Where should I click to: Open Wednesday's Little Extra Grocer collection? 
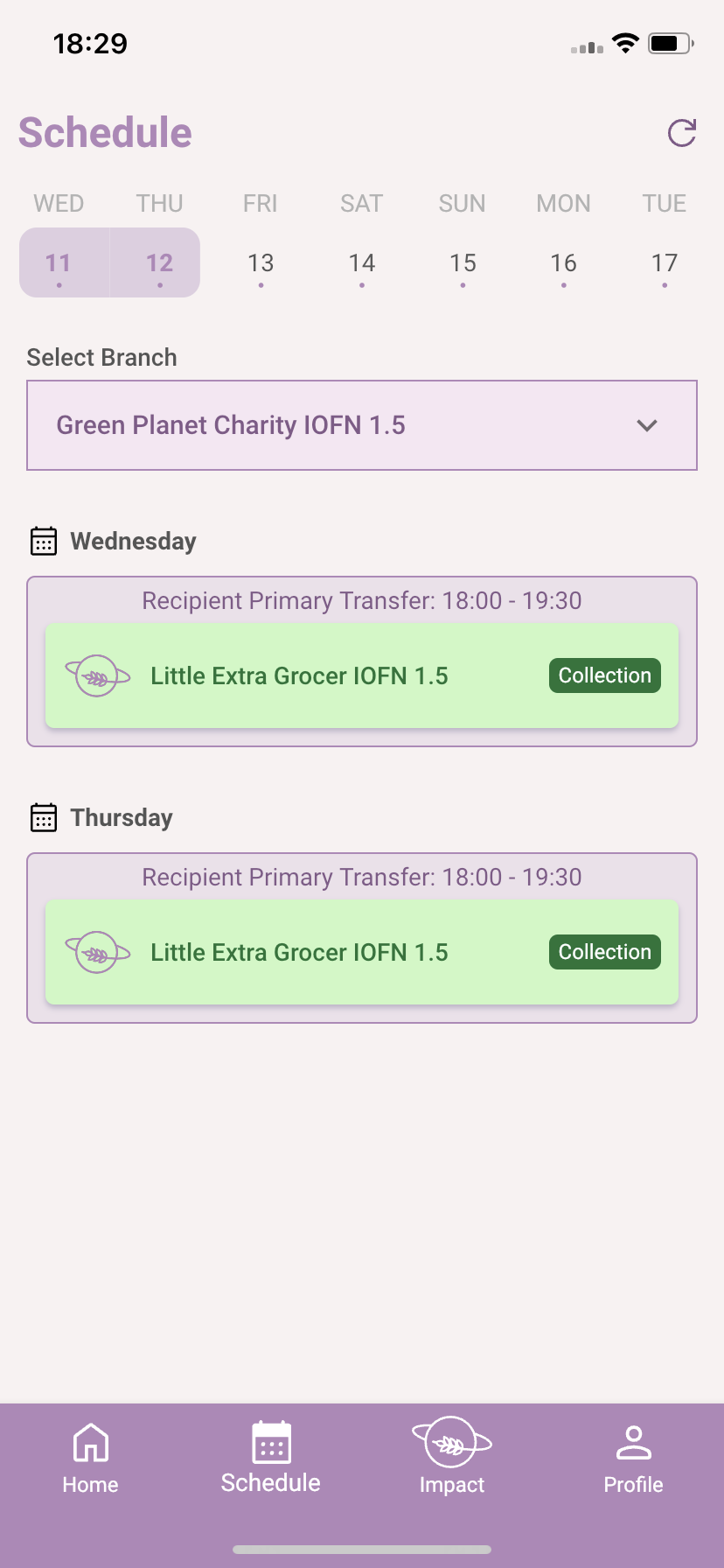[362, 675]
